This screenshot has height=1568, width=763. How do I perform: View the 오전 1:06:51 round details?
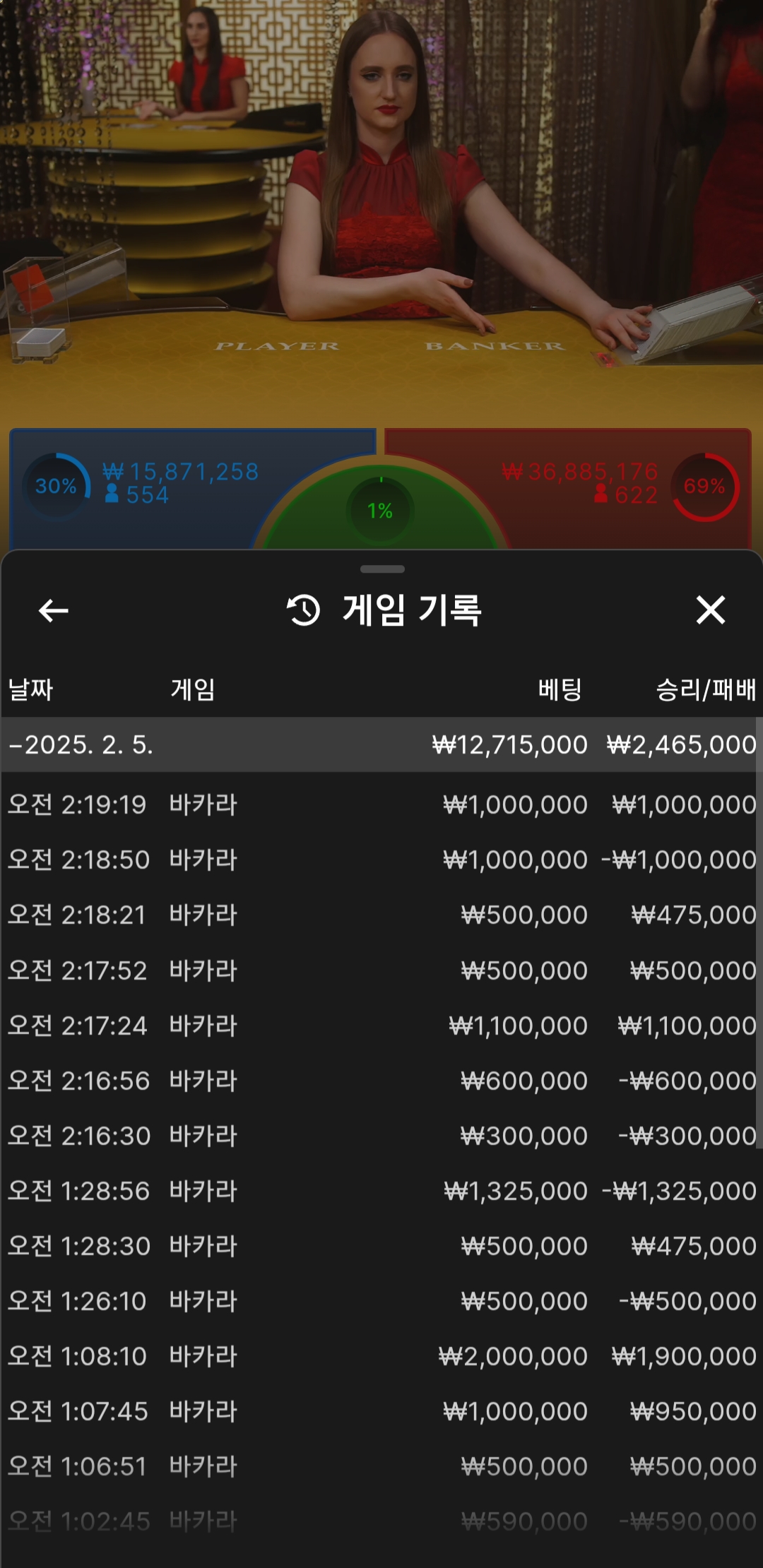tap(381, 1466)
